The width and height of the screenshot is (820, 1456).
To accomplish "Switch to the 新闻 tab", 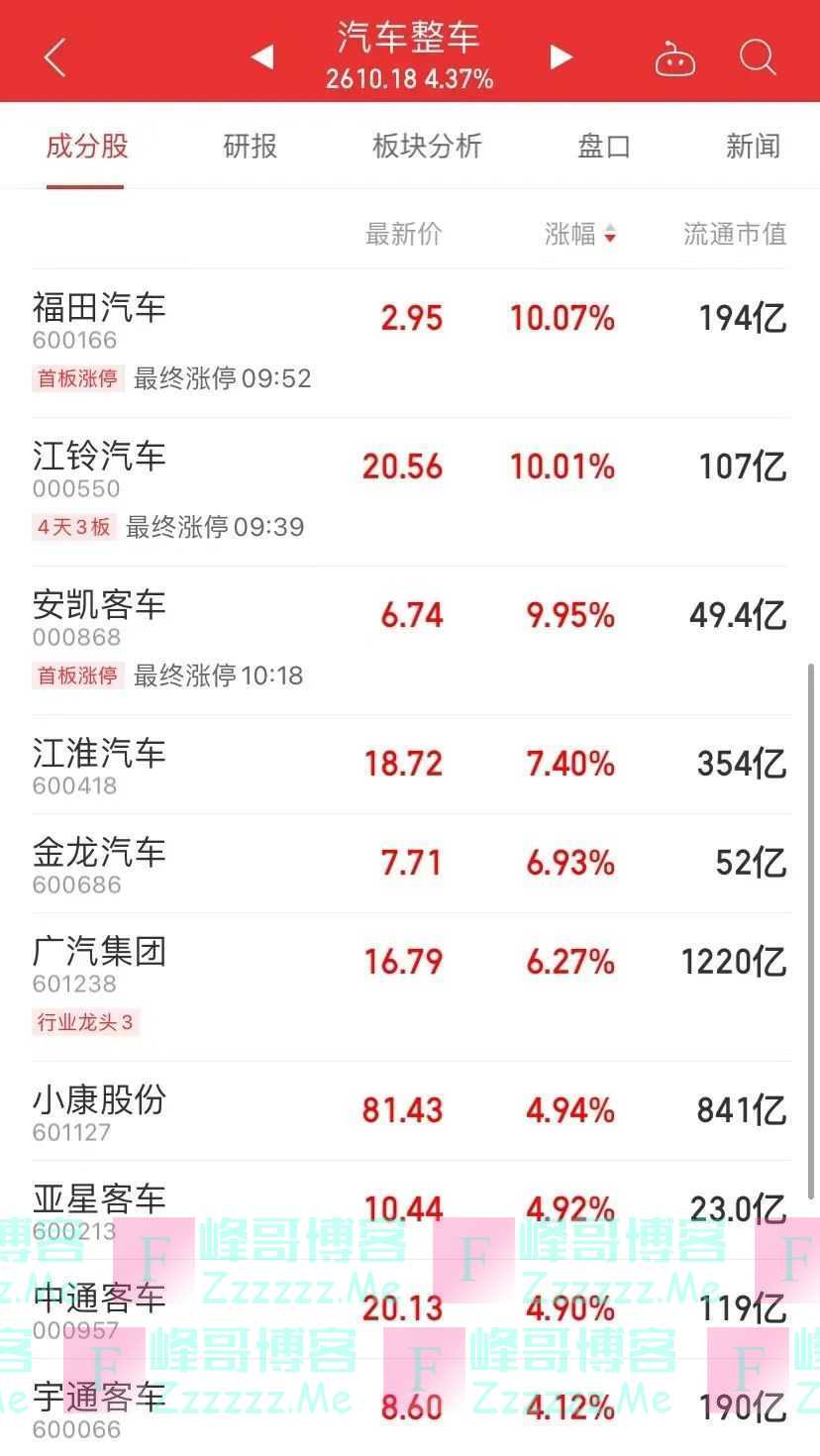I will 753,147.
